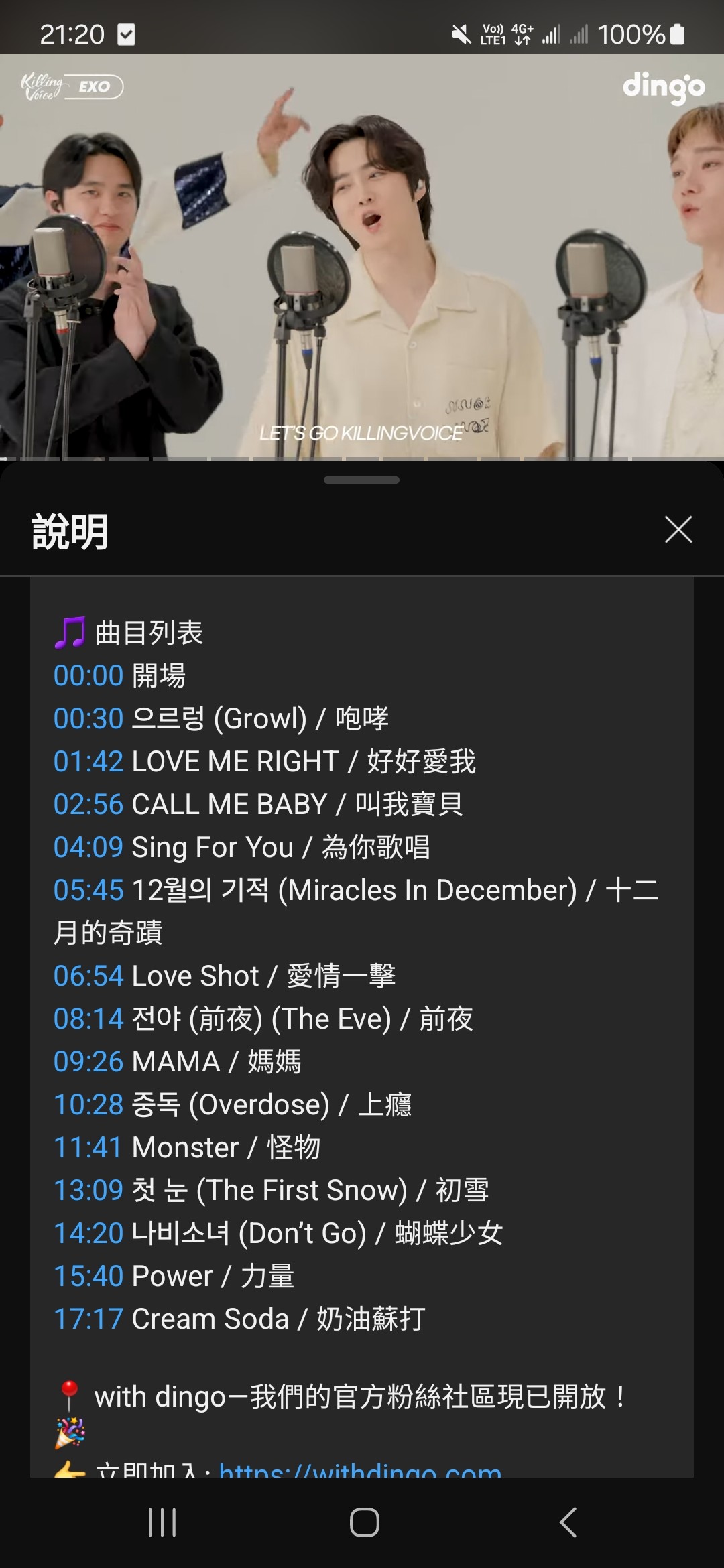Play from 14:20 Don't Go

(88, 1233)
